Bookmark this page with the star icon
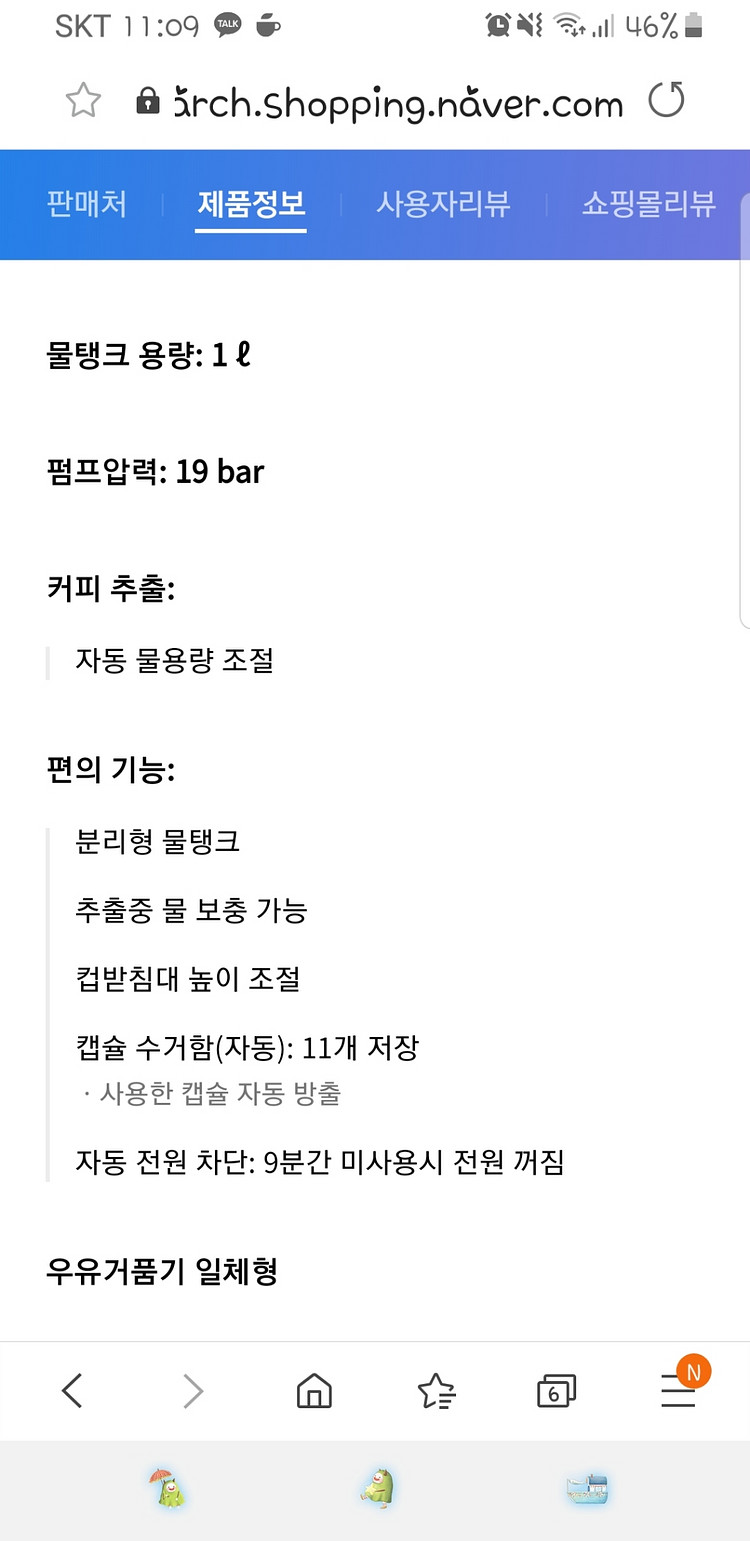Image resolution: width=750 pixels, height=1541 pixels. 84,101
